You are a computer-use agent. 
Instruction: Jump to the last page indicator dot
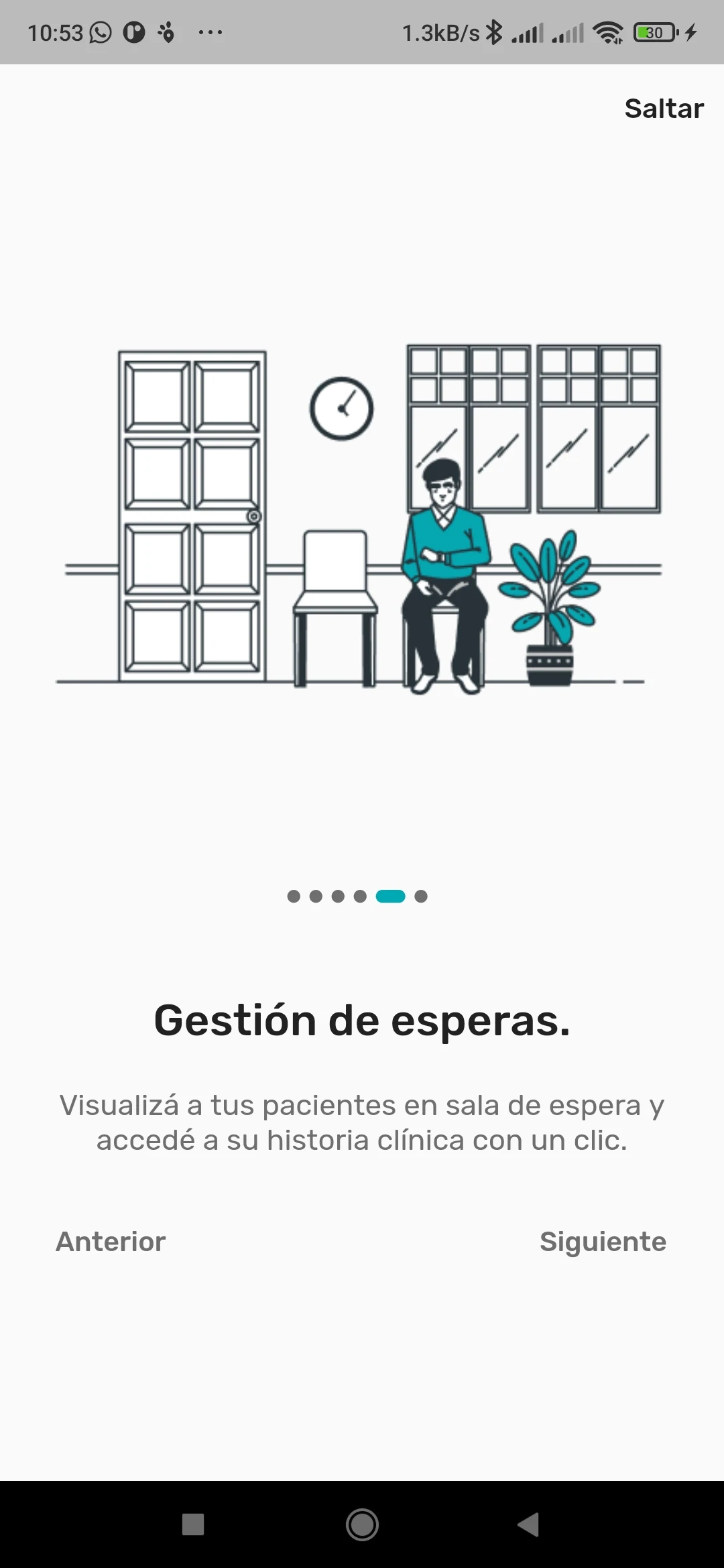pos(421,897)
